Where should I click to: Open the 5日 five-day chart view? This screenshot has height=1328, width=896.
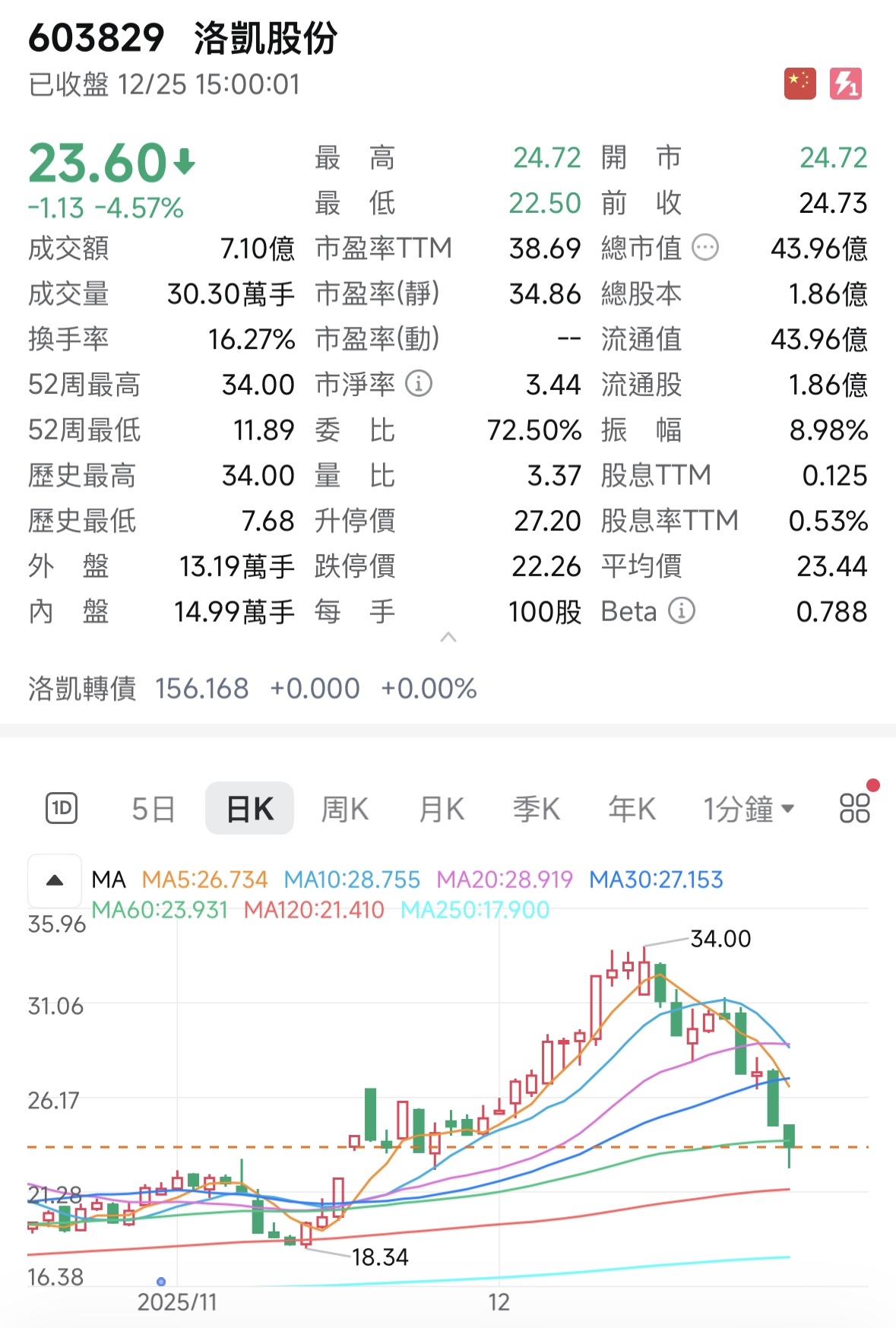(152, 808)
